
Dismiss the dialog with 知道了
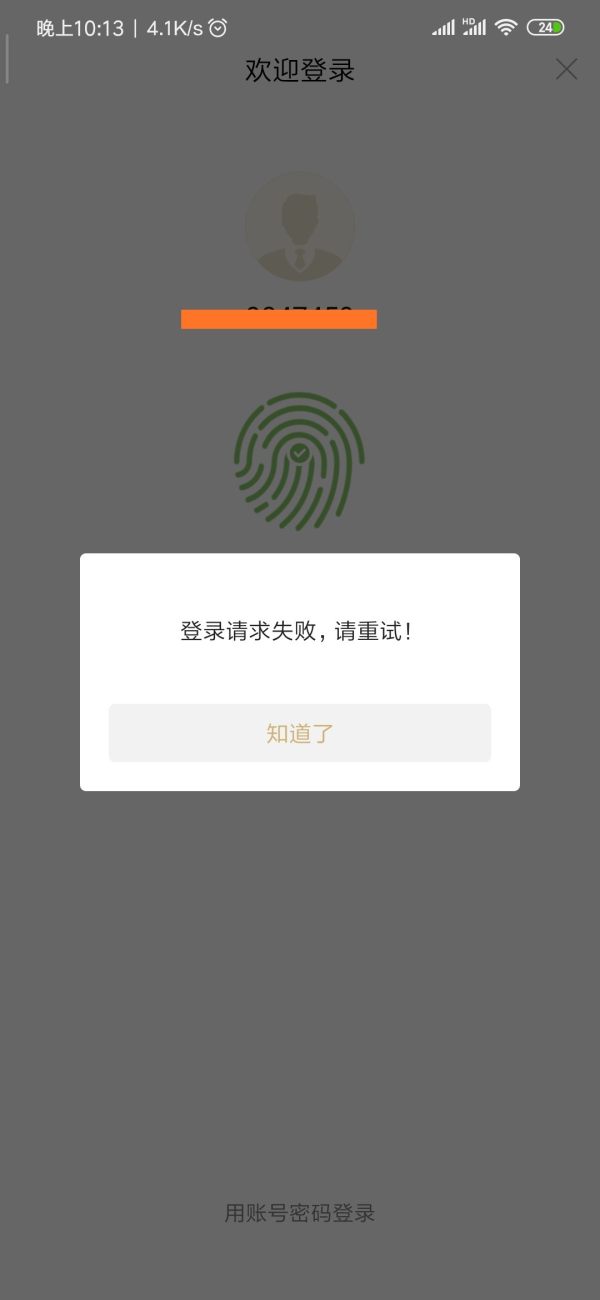coord(299,733)
